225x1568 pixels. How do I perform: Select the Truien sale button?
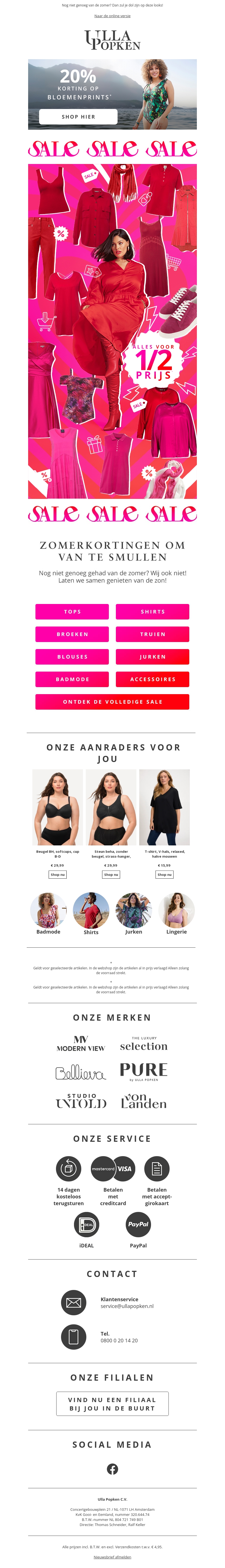click(152, 634)
